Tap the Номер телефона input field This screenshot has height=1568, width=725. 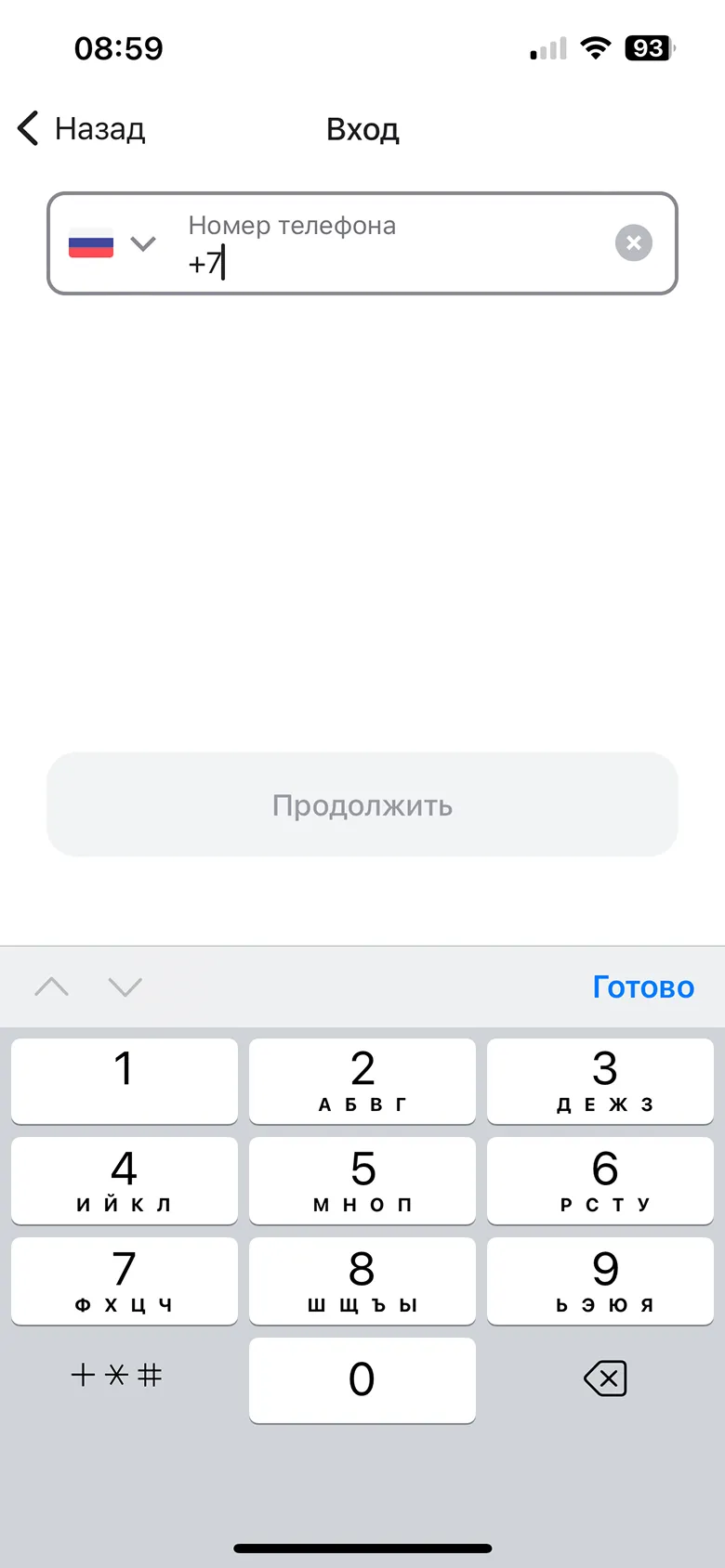(390, 245)
